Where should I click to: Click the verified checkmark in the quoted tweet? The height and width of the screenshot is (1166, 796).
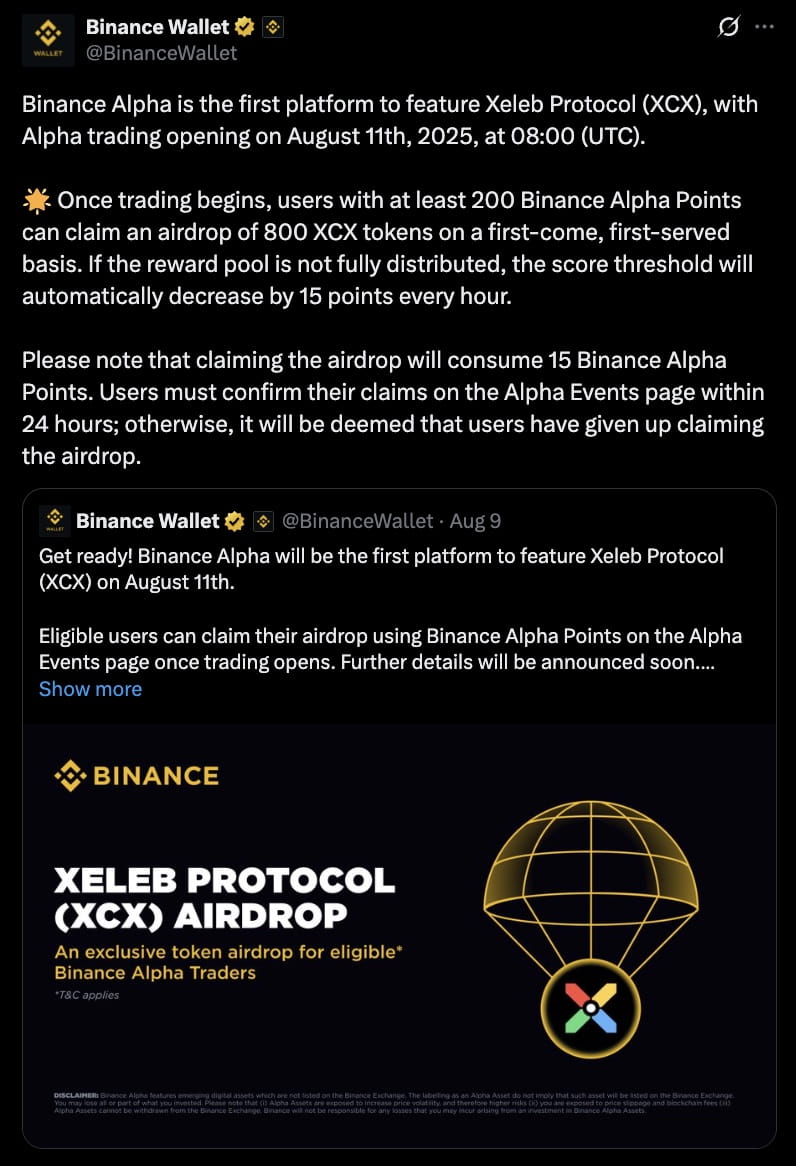pyautogui.click(x=234, y=521)
